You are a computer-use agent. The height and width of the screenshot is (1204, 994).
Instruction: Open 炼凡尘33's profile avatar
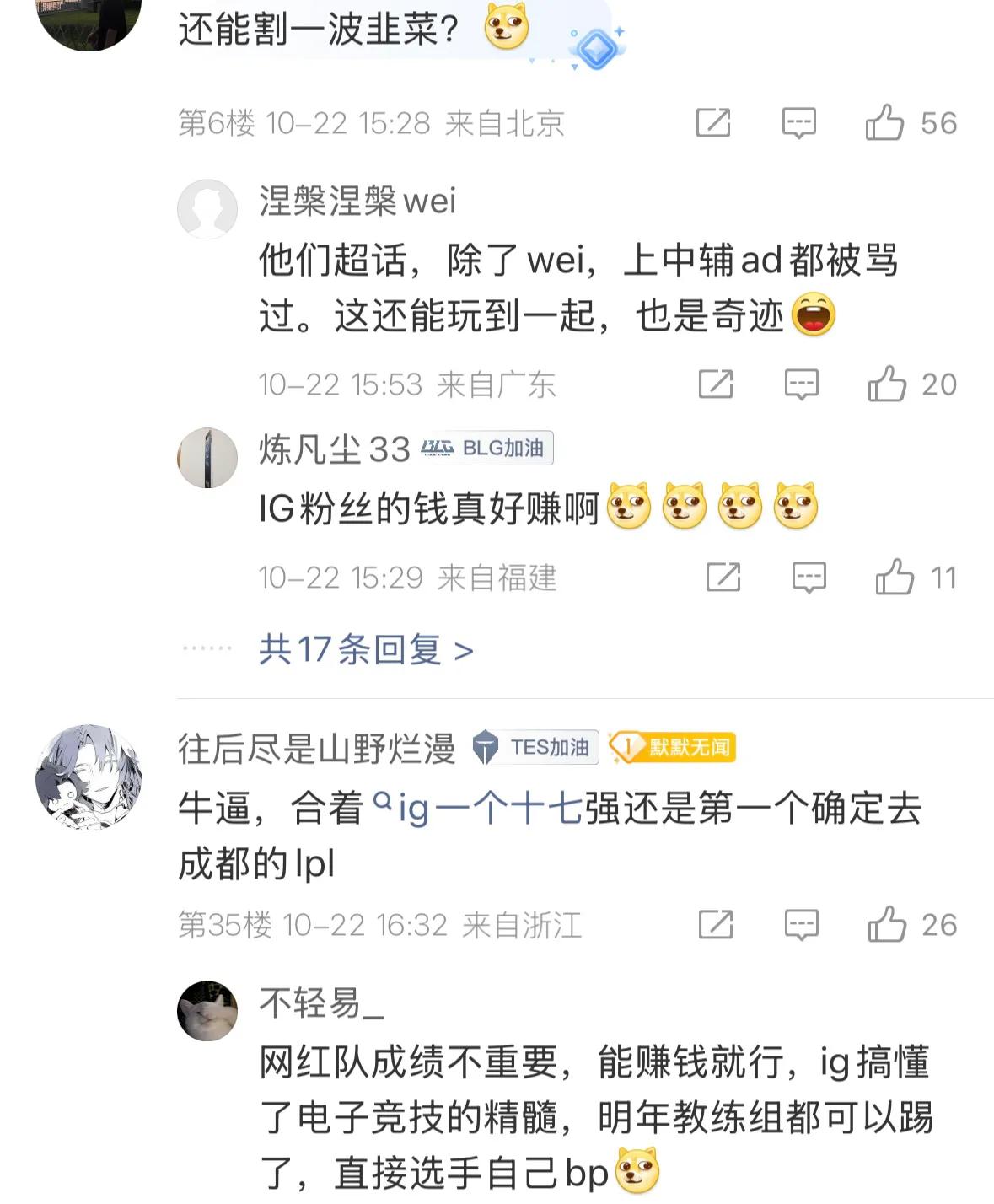[207, 458]
